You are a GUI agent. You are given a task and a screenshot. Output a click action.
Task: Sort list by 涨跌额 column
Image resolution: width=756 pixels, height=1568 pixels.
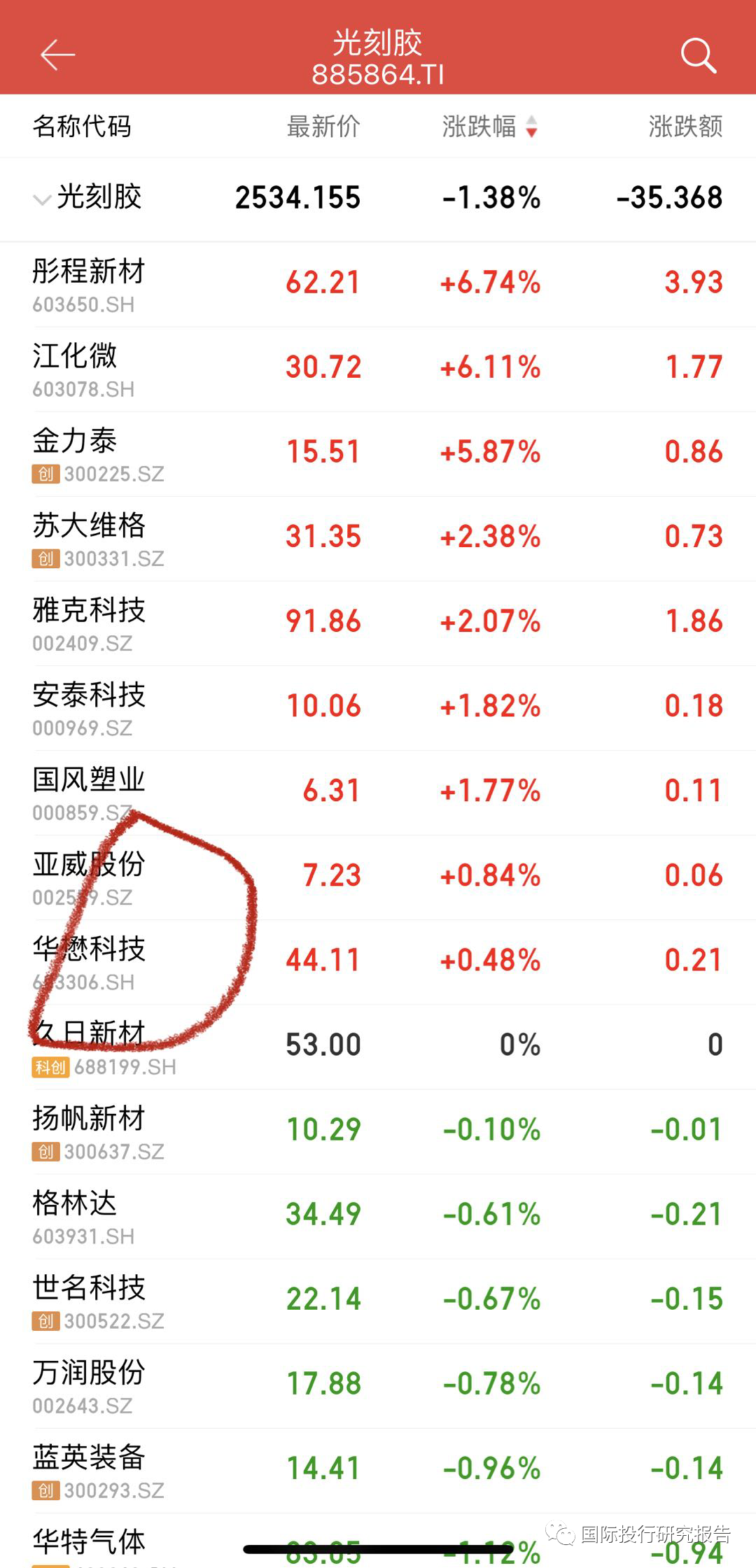pos(685,127)
